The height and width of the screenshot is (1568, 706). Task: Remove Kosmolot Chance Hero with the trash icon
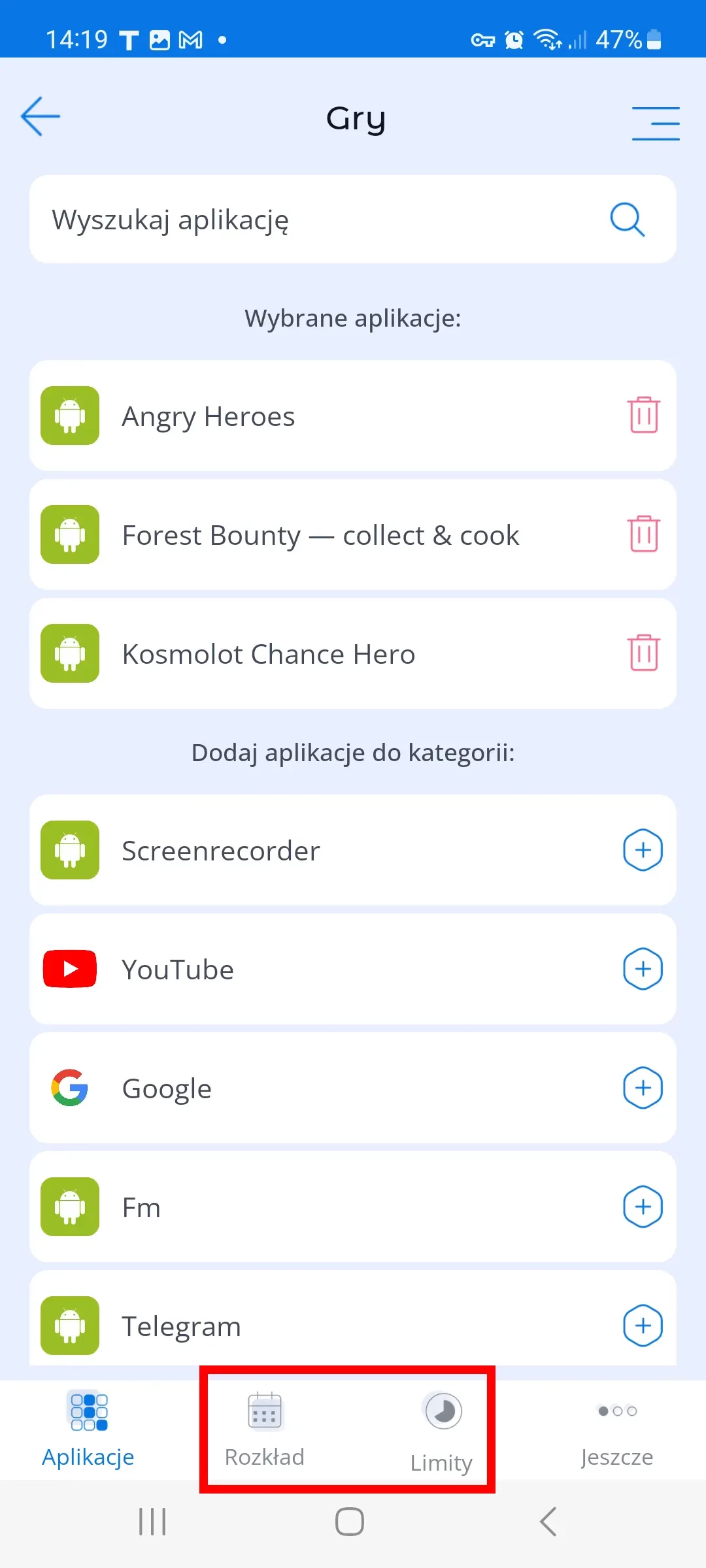pyautogui.click(x=643, y=653)
